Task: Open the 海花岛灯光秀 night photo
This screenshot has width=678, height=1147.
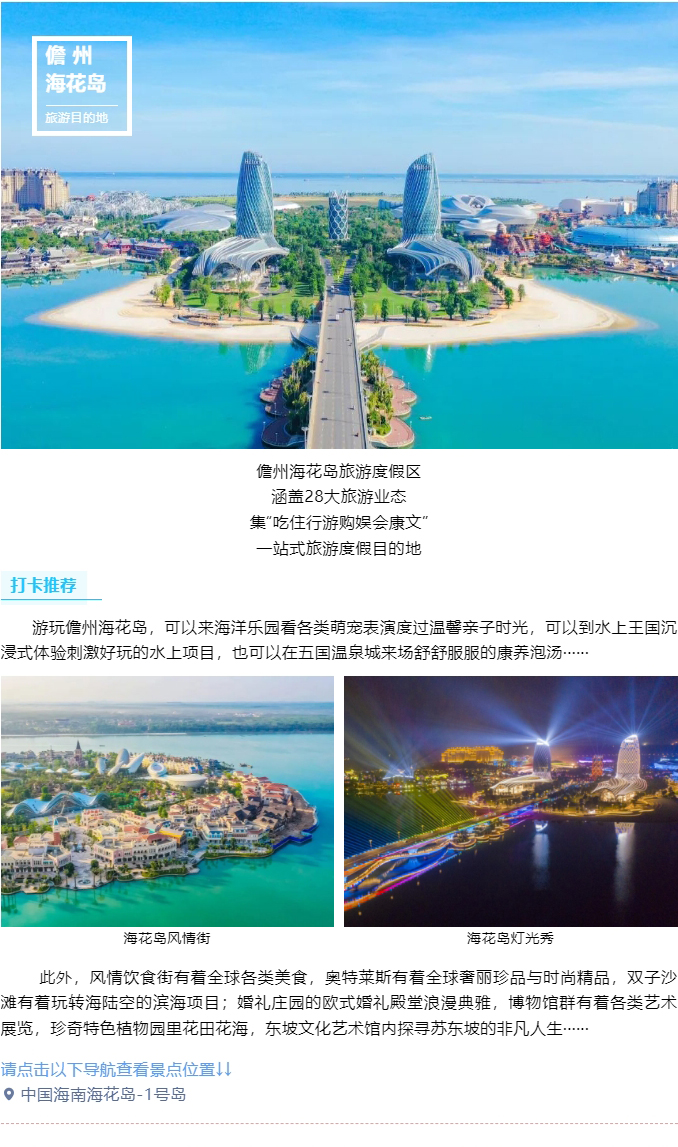Action: [510, 801]
